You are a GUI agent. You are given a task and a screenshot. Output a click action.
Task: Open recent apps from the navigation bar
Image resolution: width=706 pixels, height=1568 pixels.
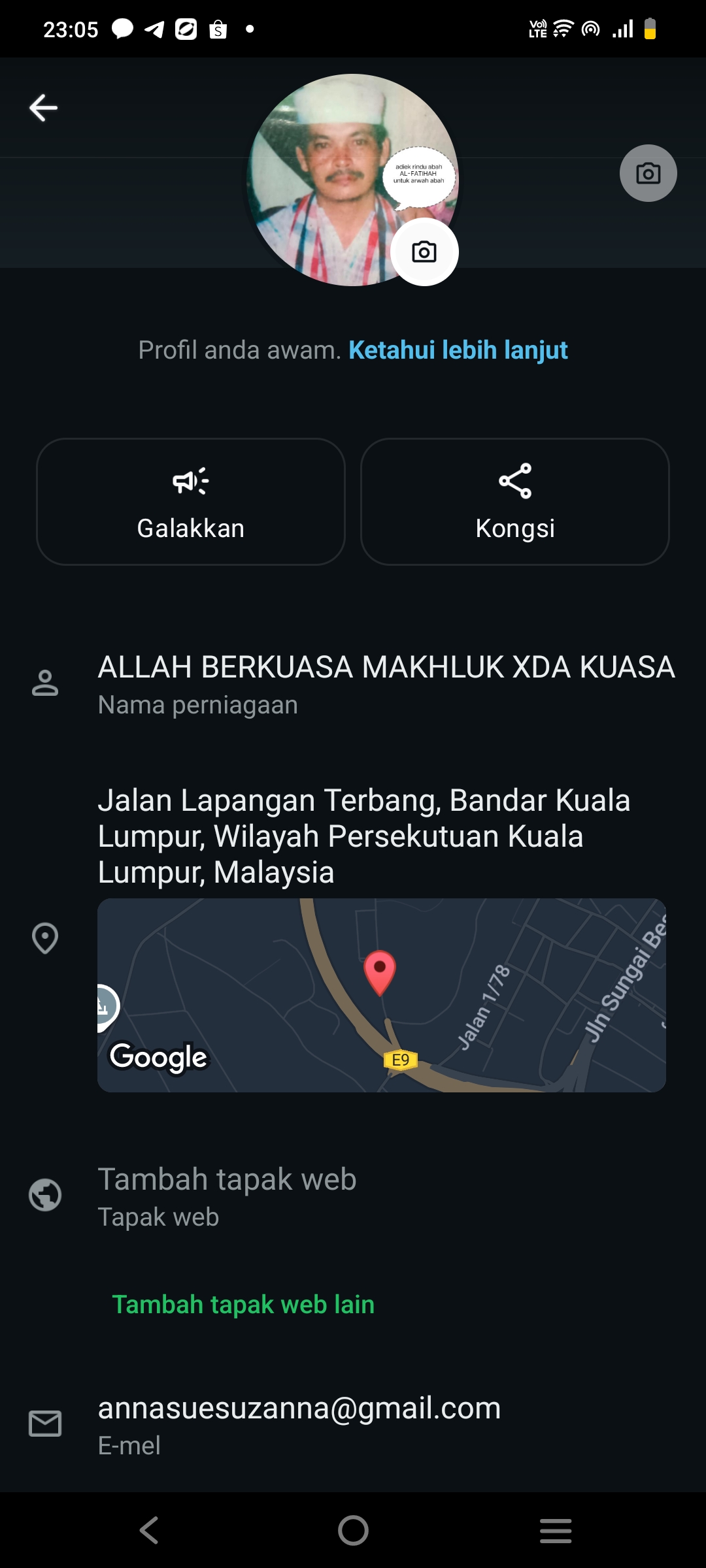556,1530
